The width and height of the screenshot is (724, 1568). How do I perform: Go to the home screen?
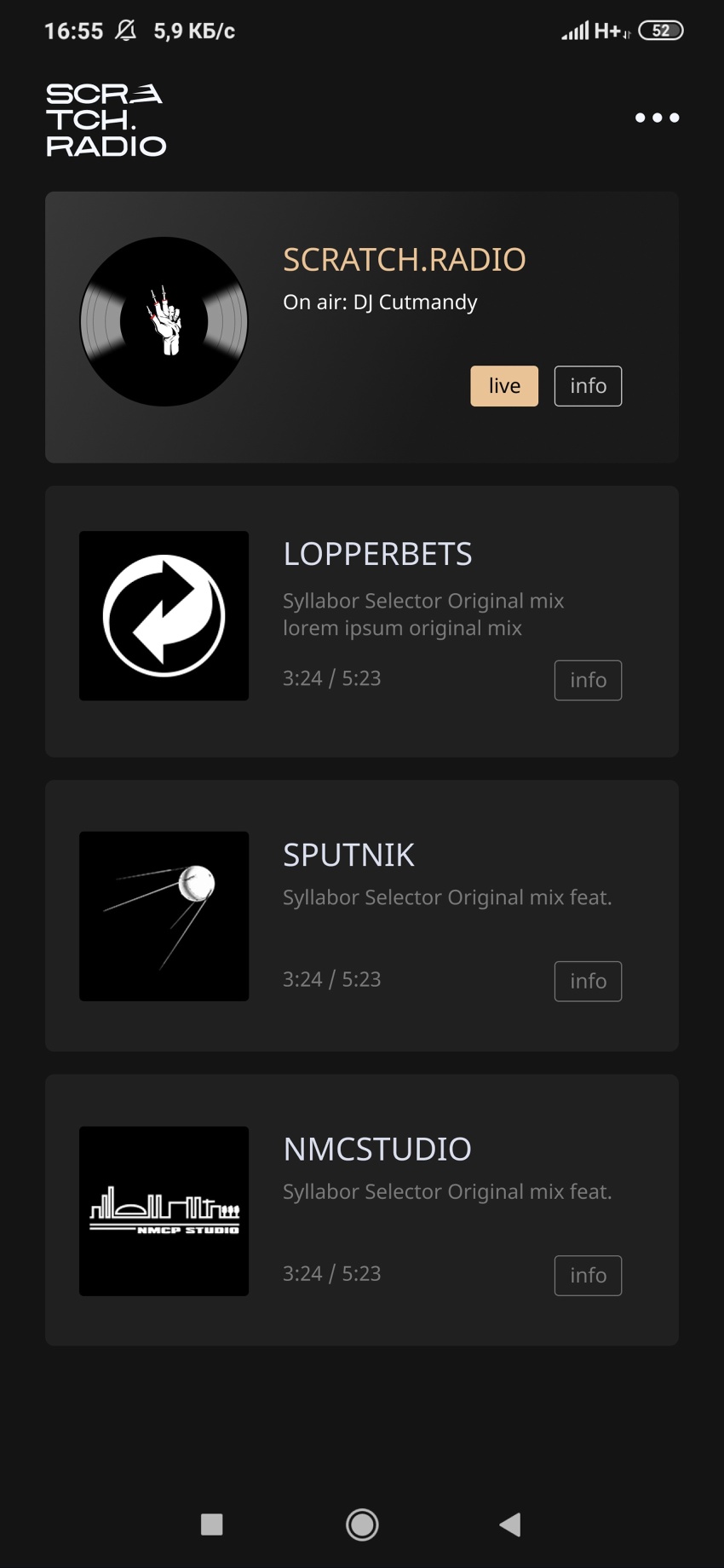[x=362, y=1525]
